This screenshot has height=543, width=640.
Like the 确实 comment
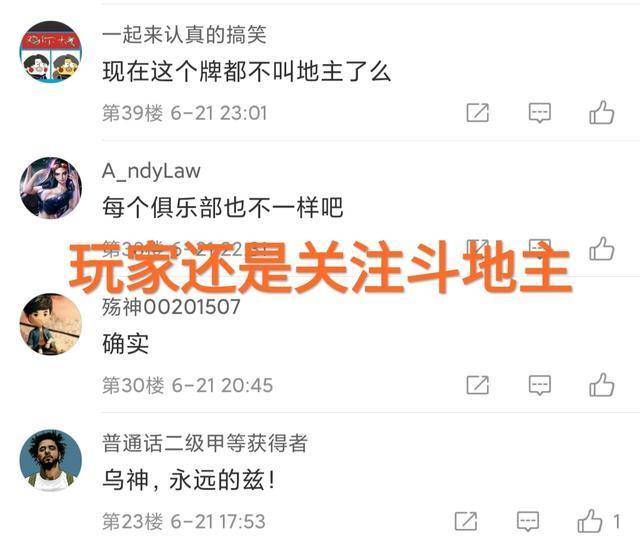(x=601, y=385)
